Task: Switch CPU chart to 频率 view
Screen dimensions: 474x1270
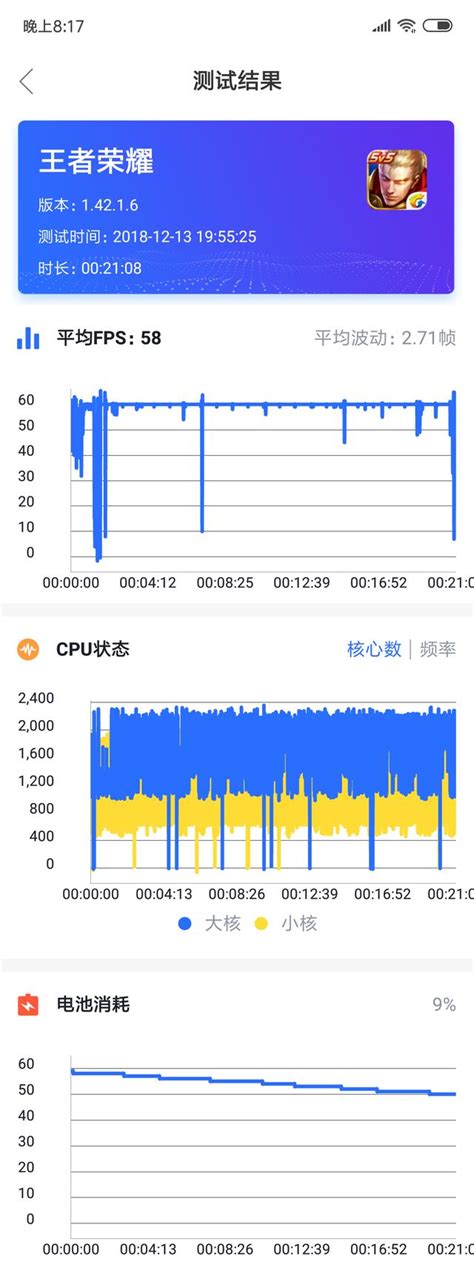Action: 437,649
